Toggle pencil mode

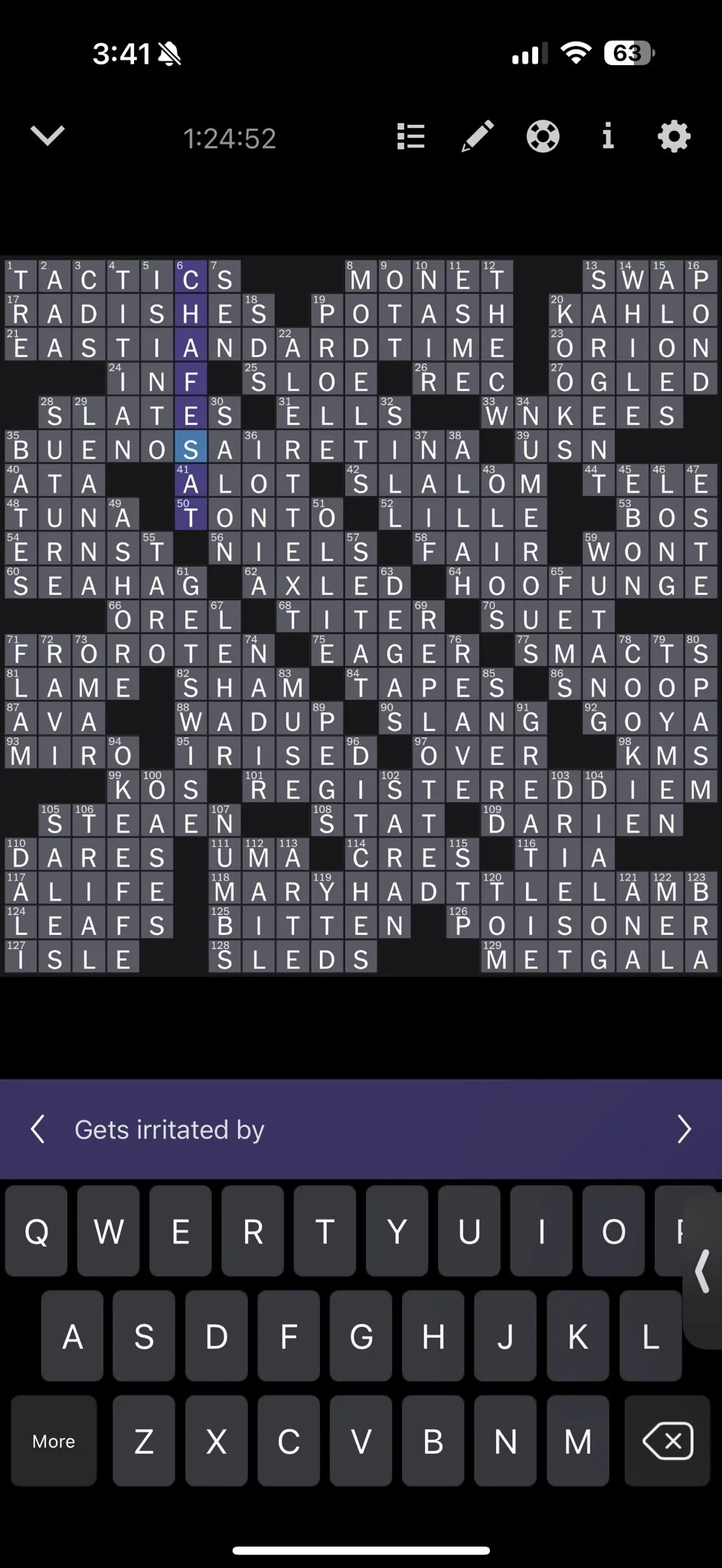pos(477,137)
